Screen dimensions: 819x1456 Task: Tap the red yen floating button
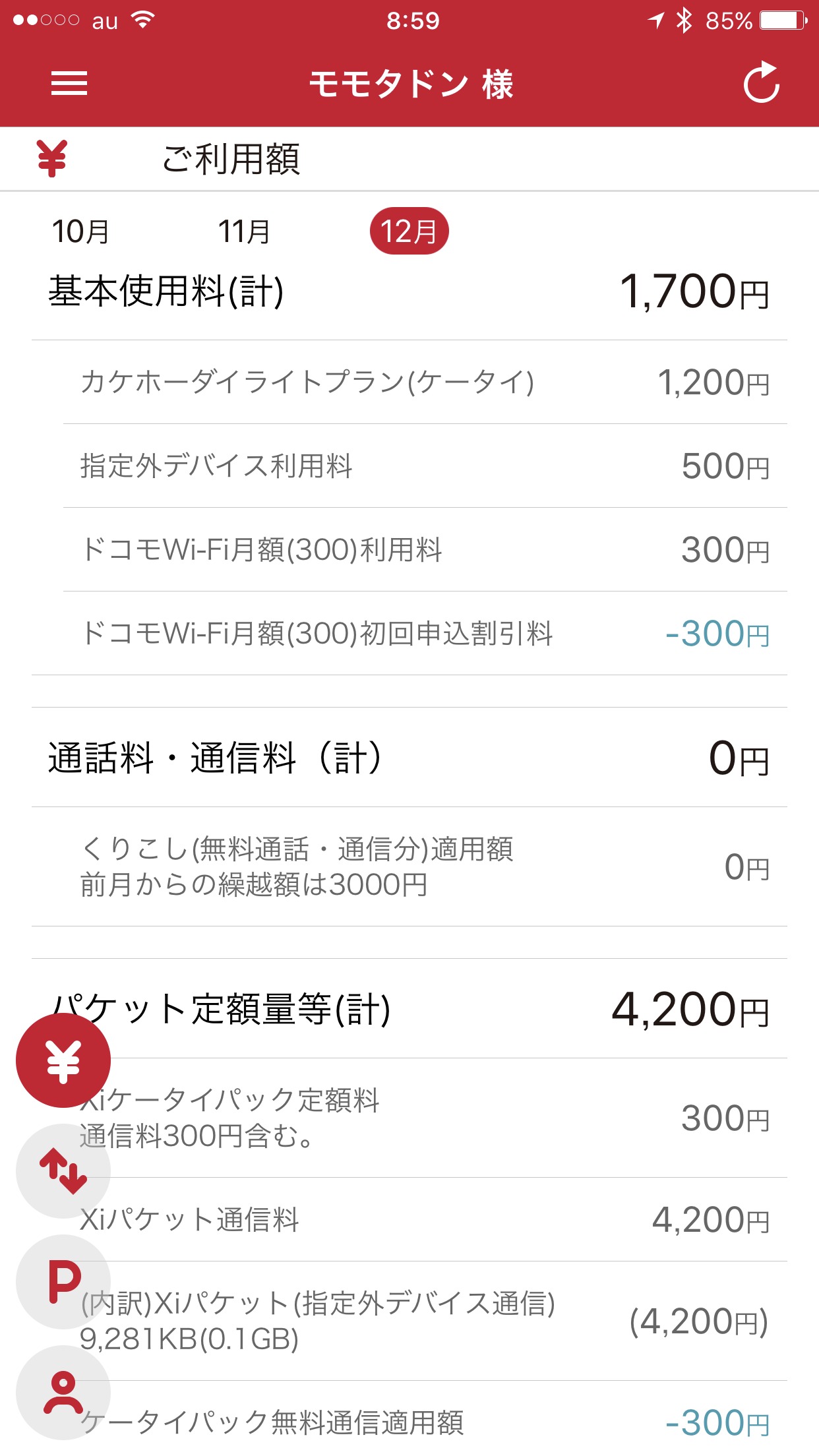(63, 1060)
